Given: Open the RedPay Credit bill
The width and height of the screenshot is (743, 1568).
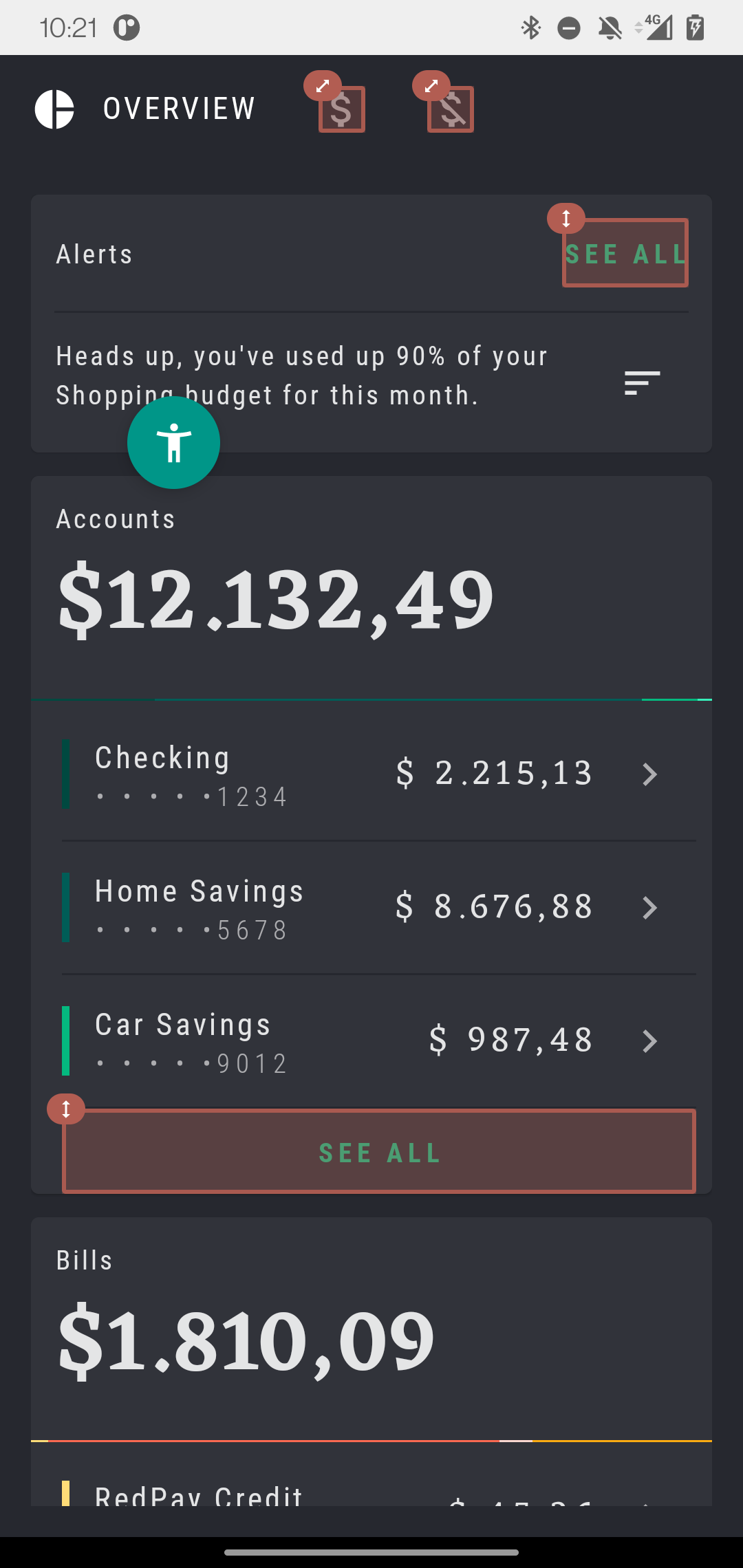Looking at the screenshot, I should (371, 1494).
